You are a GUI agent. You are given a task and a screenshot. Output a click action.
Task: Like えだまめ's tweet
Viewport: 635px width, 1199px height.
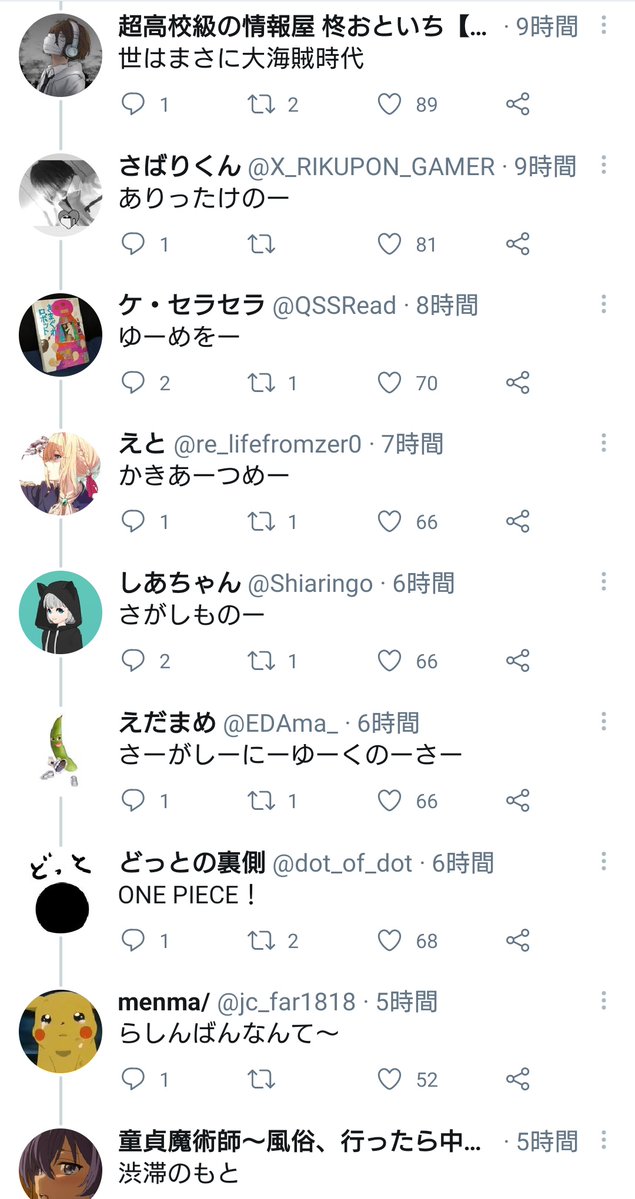click(x=389, y=800)
